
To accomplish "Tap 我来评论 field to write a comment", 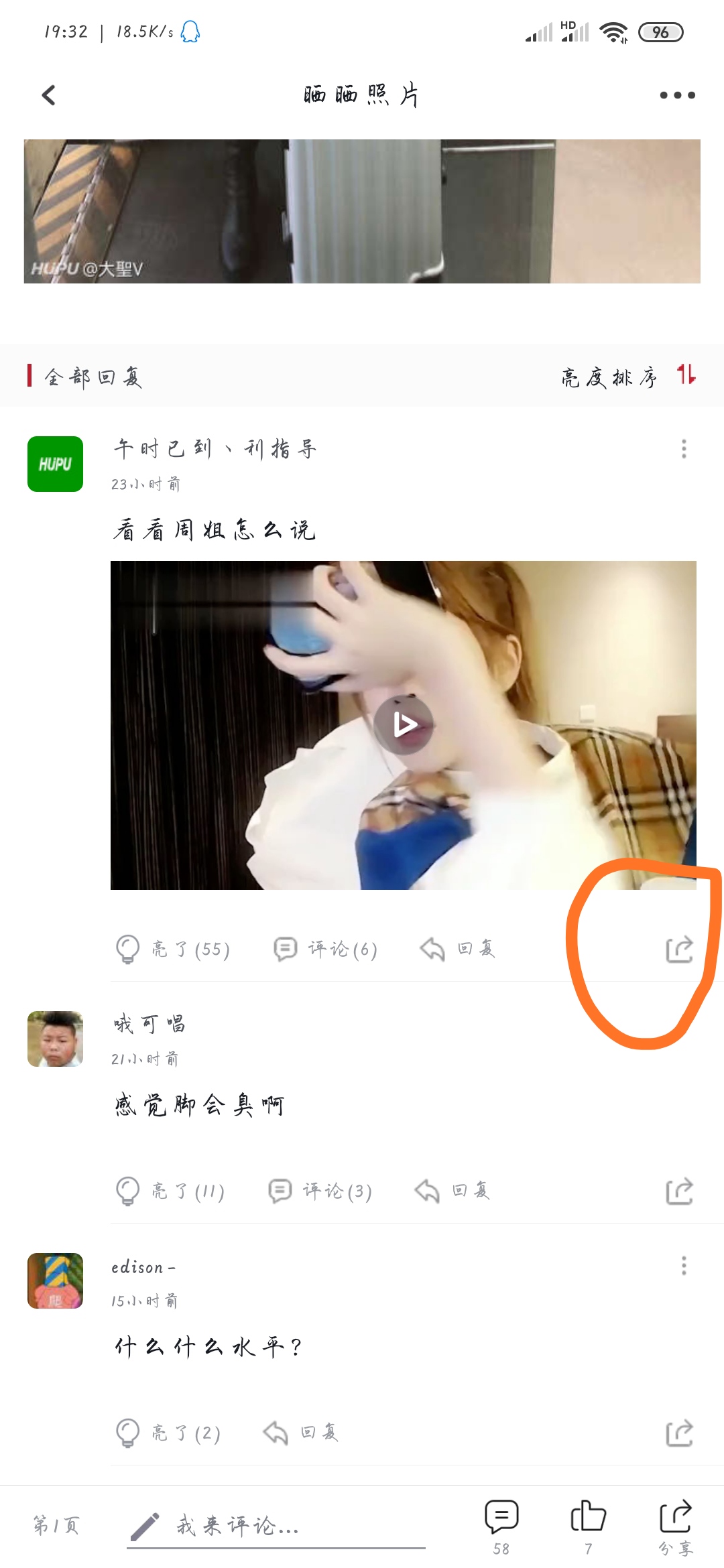I will (276, 1526).
